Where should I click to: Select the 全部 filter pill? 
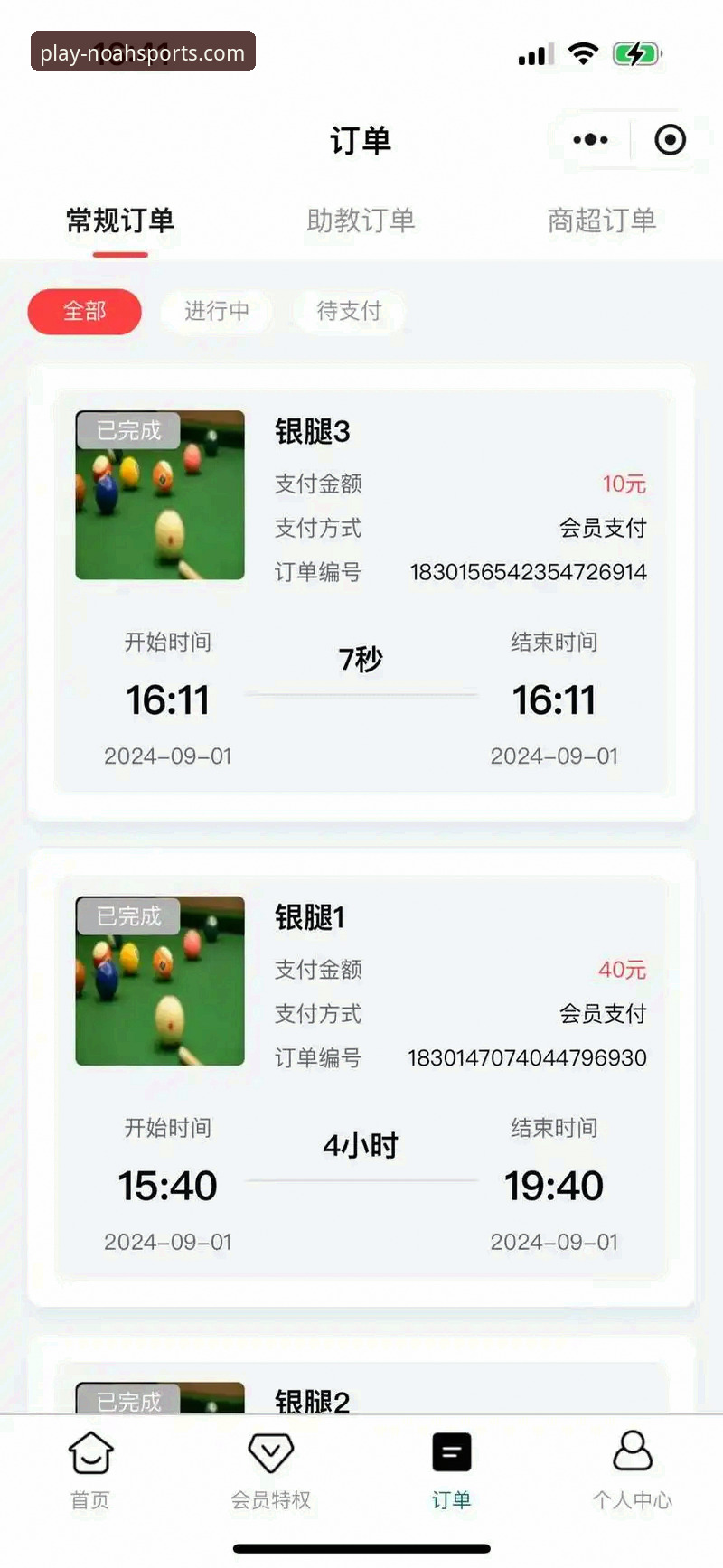(x=84, y=312)
